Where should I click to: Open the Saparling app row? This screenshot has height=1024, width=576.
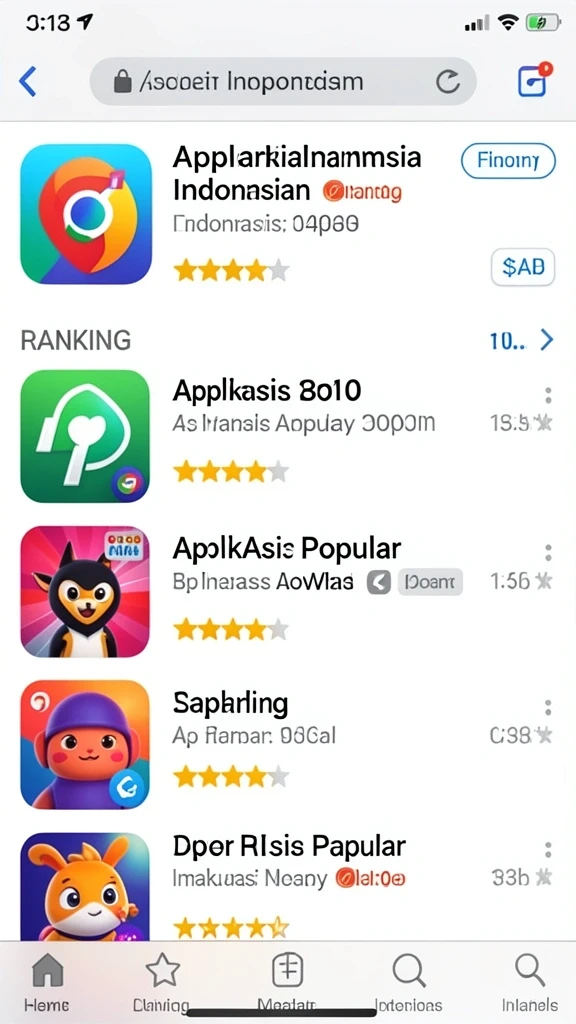[x=287, y=744]
